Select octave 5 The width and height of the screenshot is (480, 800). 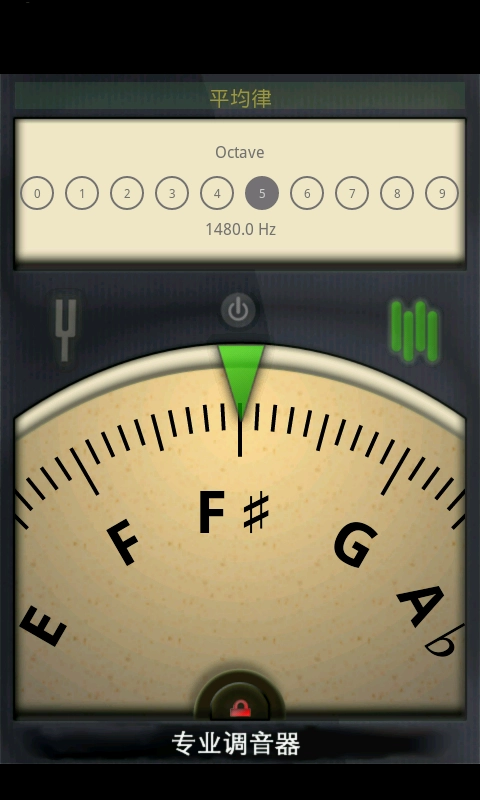coord(262,193)
